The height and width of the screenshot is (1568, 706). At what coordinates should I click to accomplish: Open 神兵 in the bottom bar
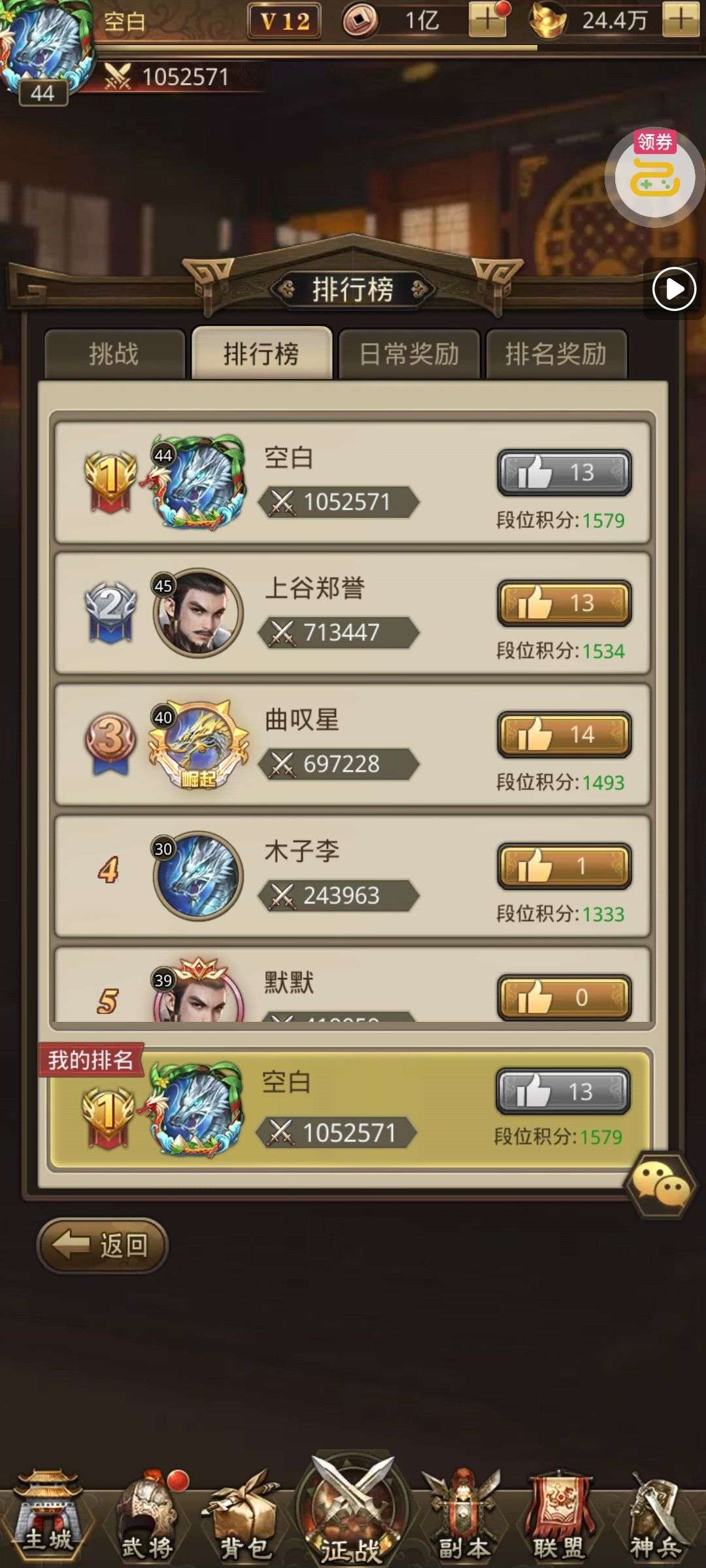[x=656, y=1514]
